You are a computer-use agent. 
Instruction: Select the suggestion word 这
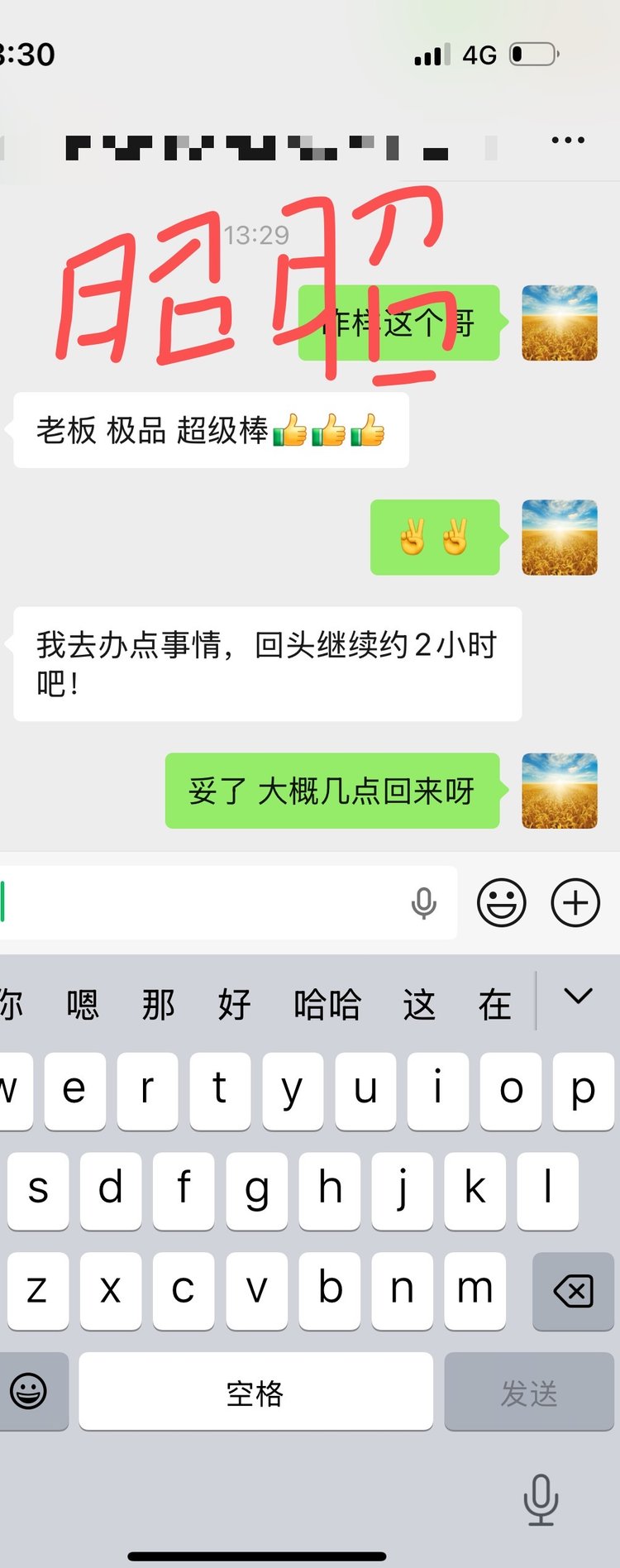tap(419, 1005)
